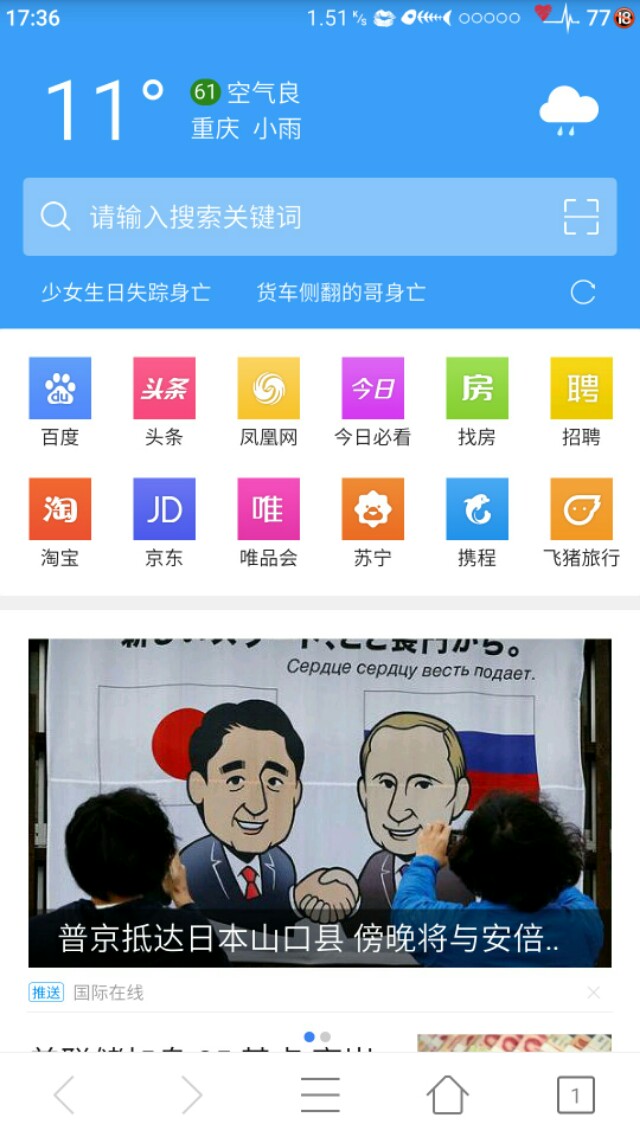Open the QR scan icon in search bar
This screenshot has width=640, height=1137.
coord(581,217)
